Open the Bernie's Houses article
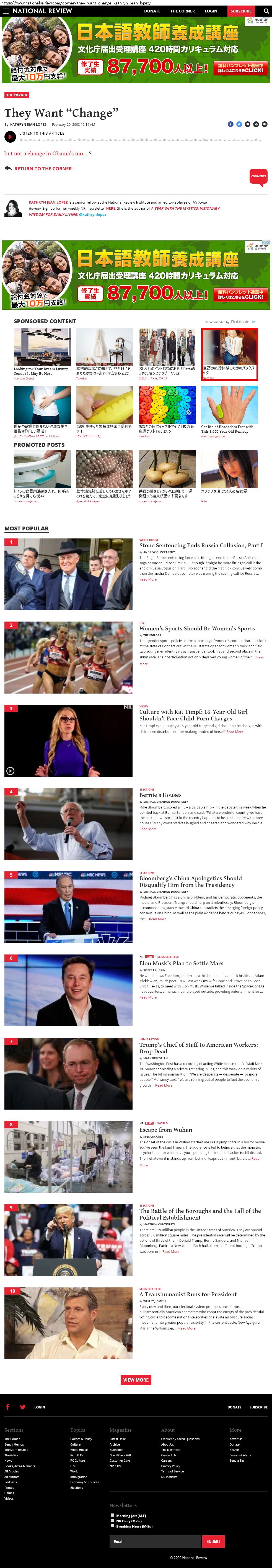Image resolution: width=272 pixels, height=1568 pixels. pyautogui.click(x=160, y=795)
